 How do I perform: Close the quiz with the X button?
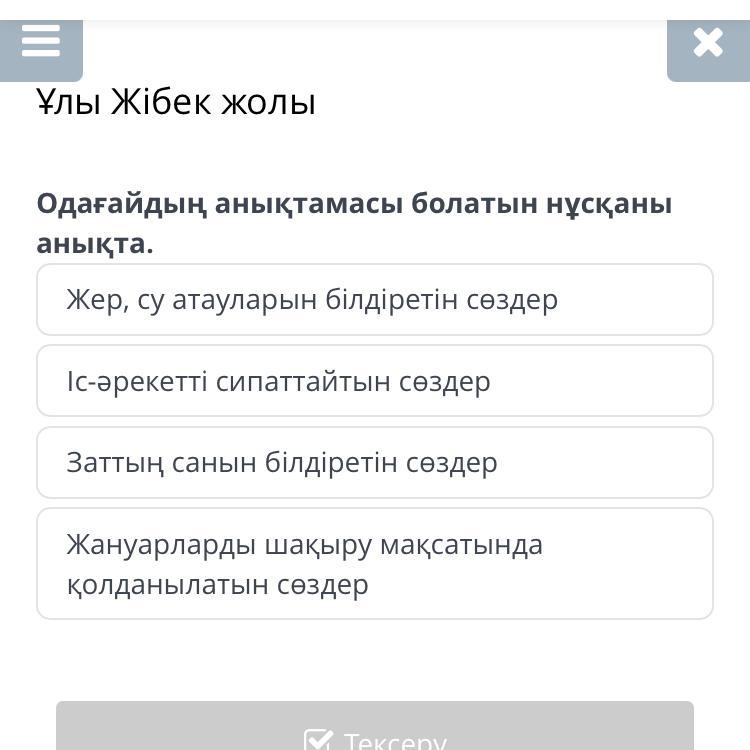[x=708, y=50]
